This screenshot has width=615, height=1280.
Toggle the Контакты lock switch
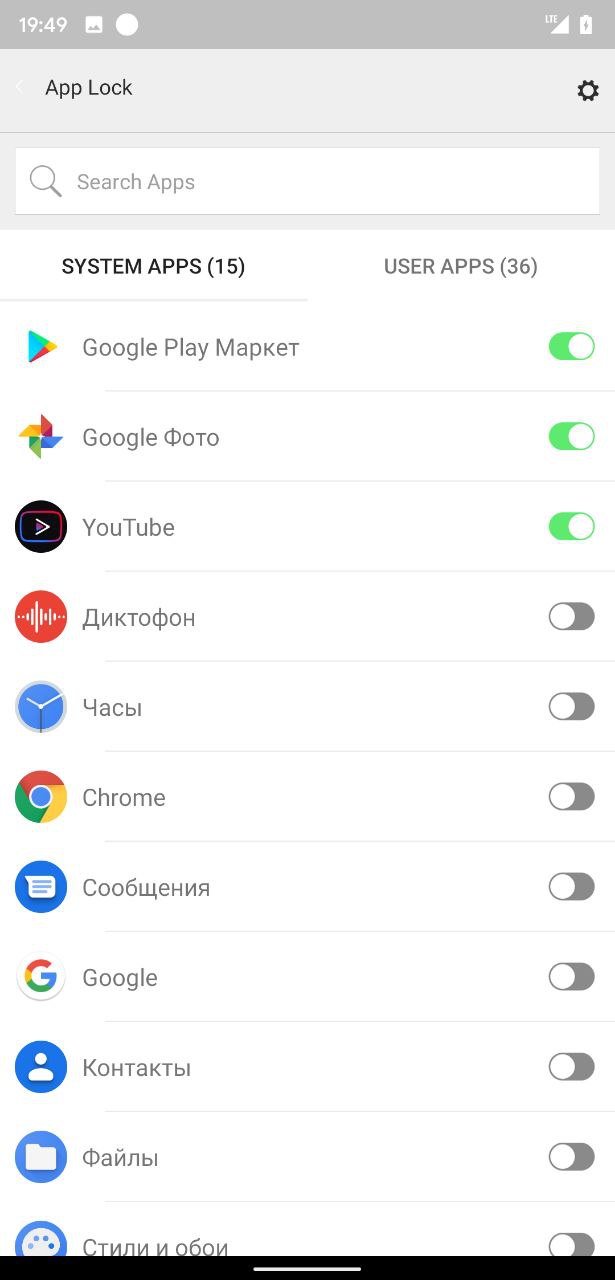[x=572, y=1067]
